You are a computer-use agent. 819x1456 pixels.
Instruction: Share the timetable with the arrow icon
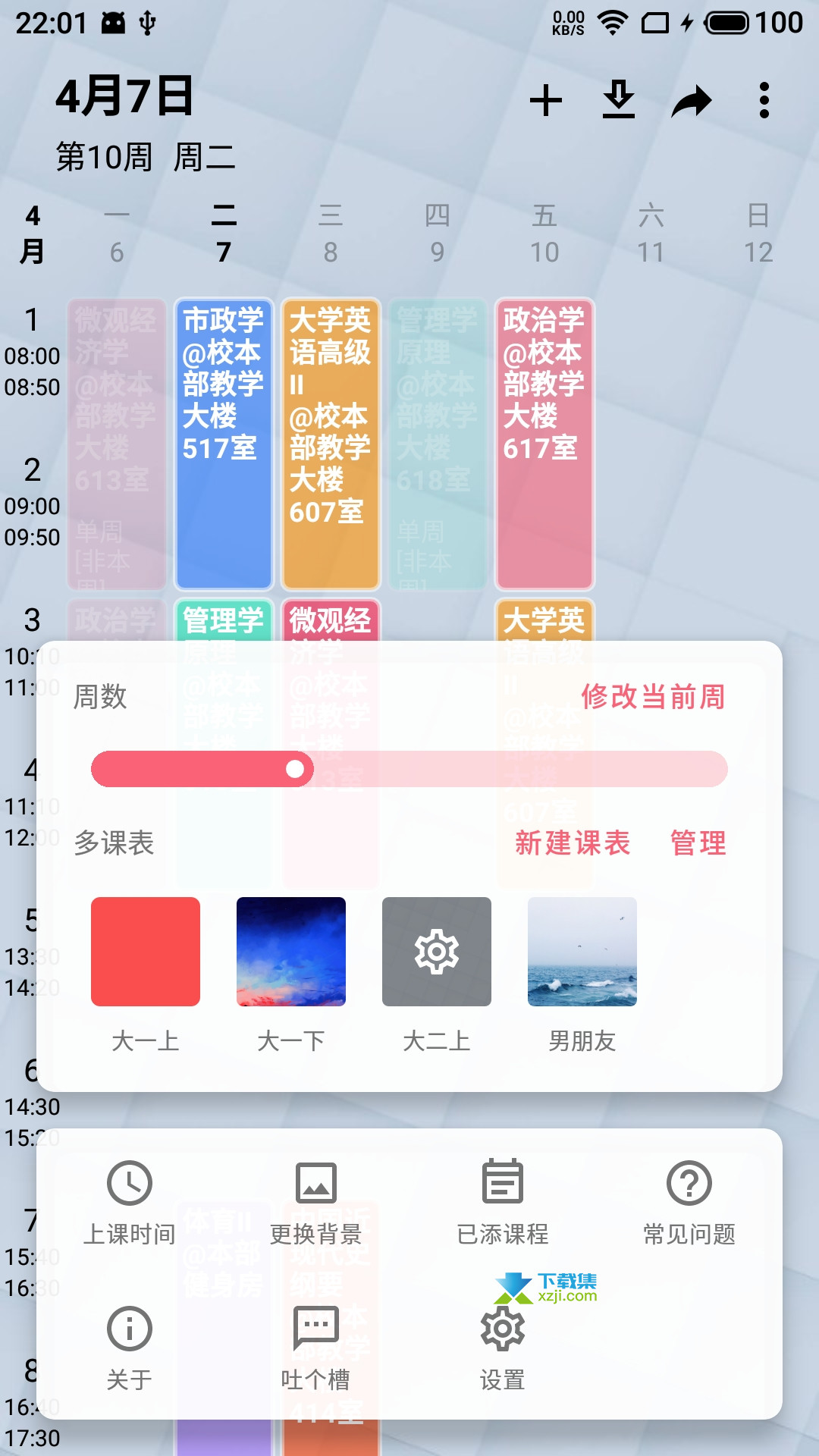tap(692, 101)
